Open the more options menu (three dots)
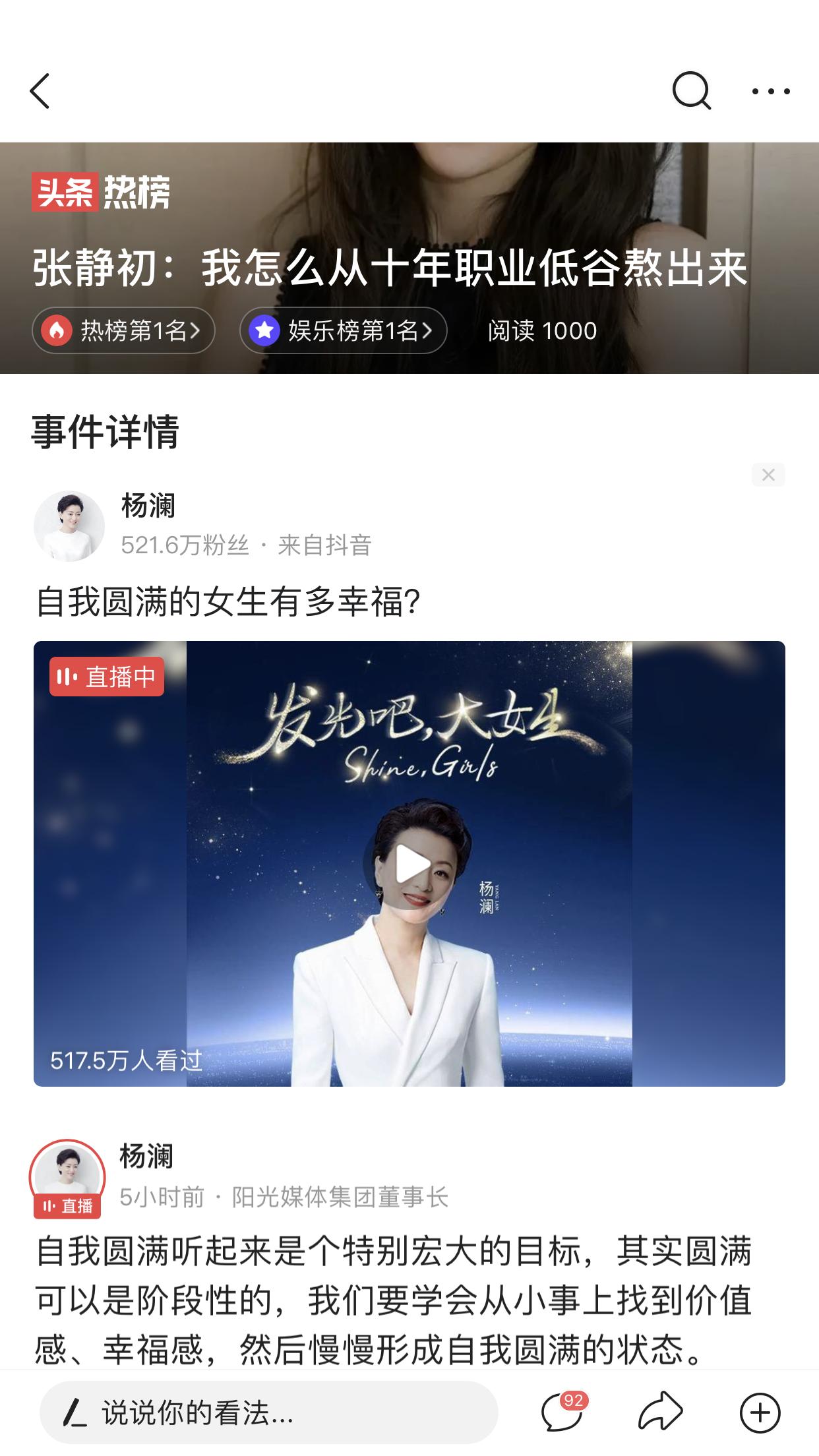819x1456 pixels. tap(769, 91)
